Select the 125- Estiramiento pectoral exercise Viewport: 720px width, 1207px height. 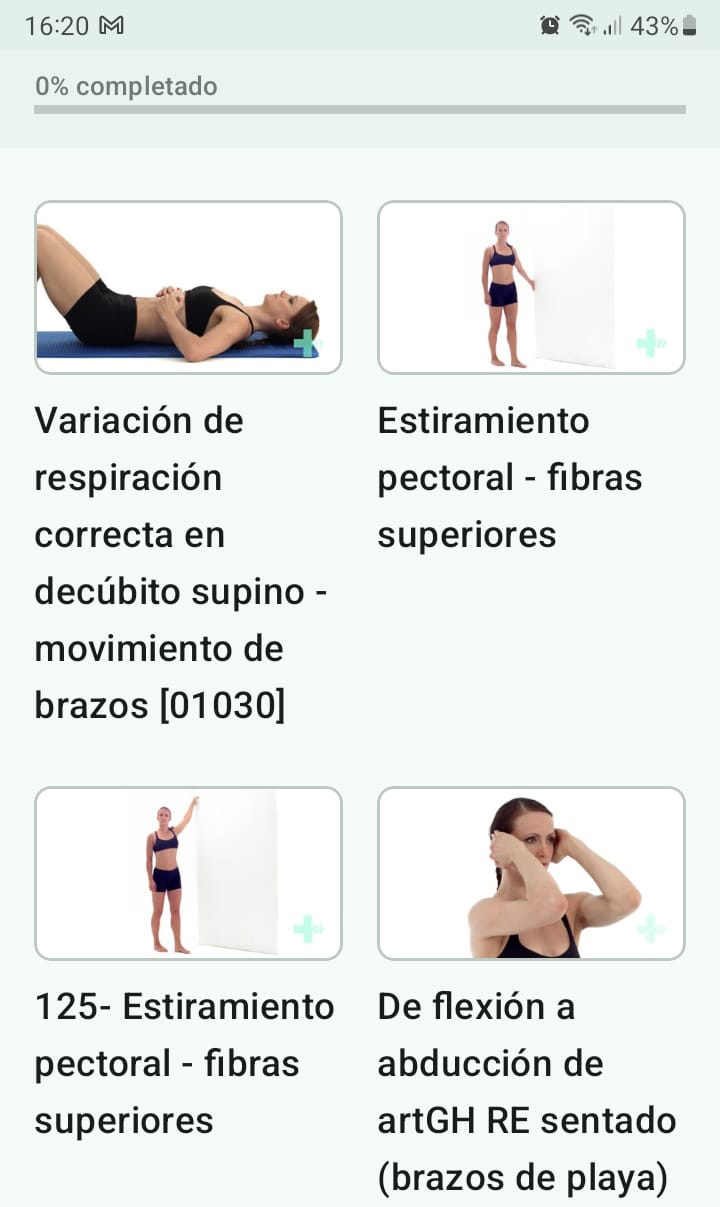[x=188, y=873]
